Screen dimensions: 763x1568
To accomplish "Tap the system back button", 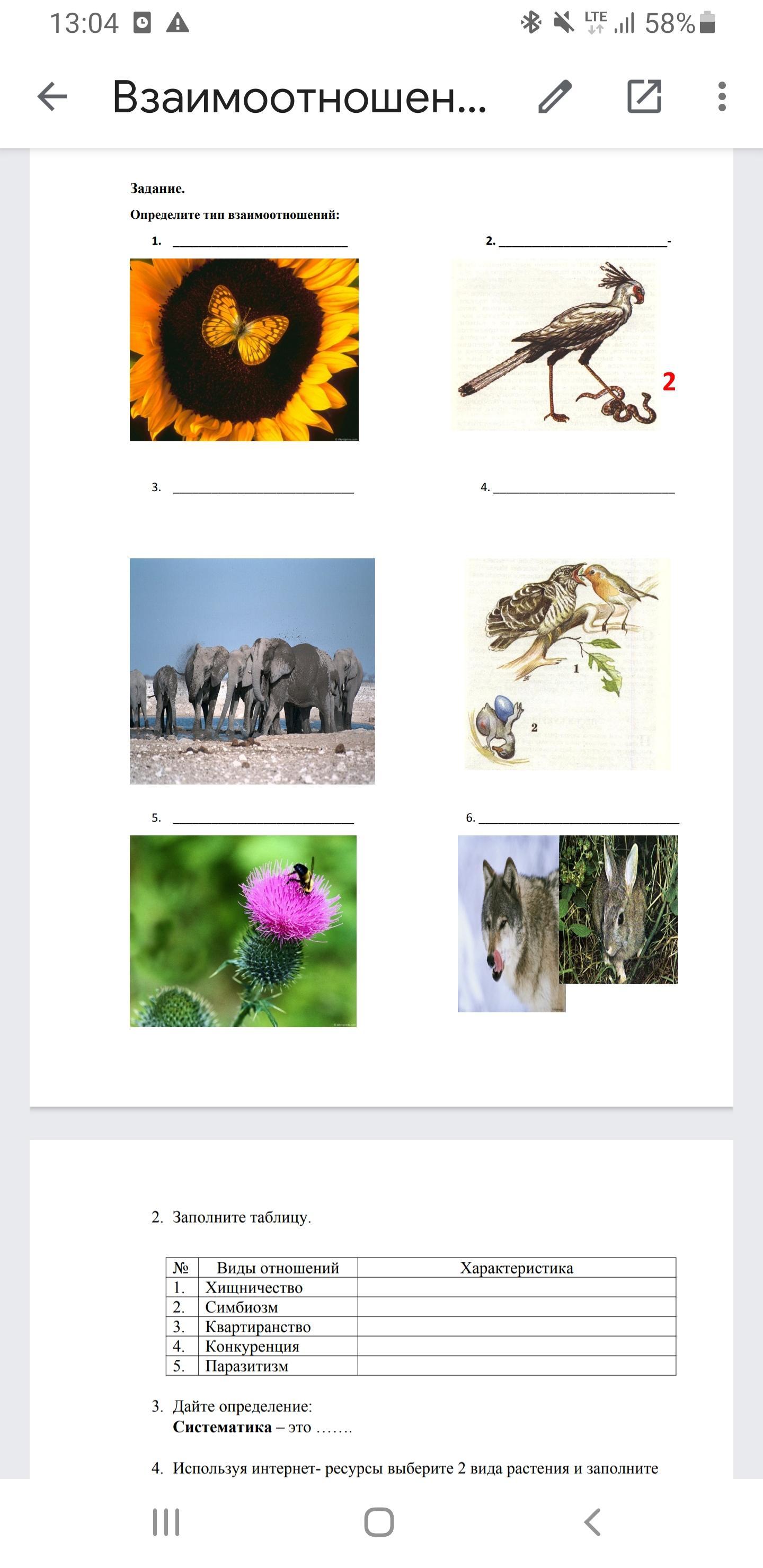I will click(x=592, y=1522).
